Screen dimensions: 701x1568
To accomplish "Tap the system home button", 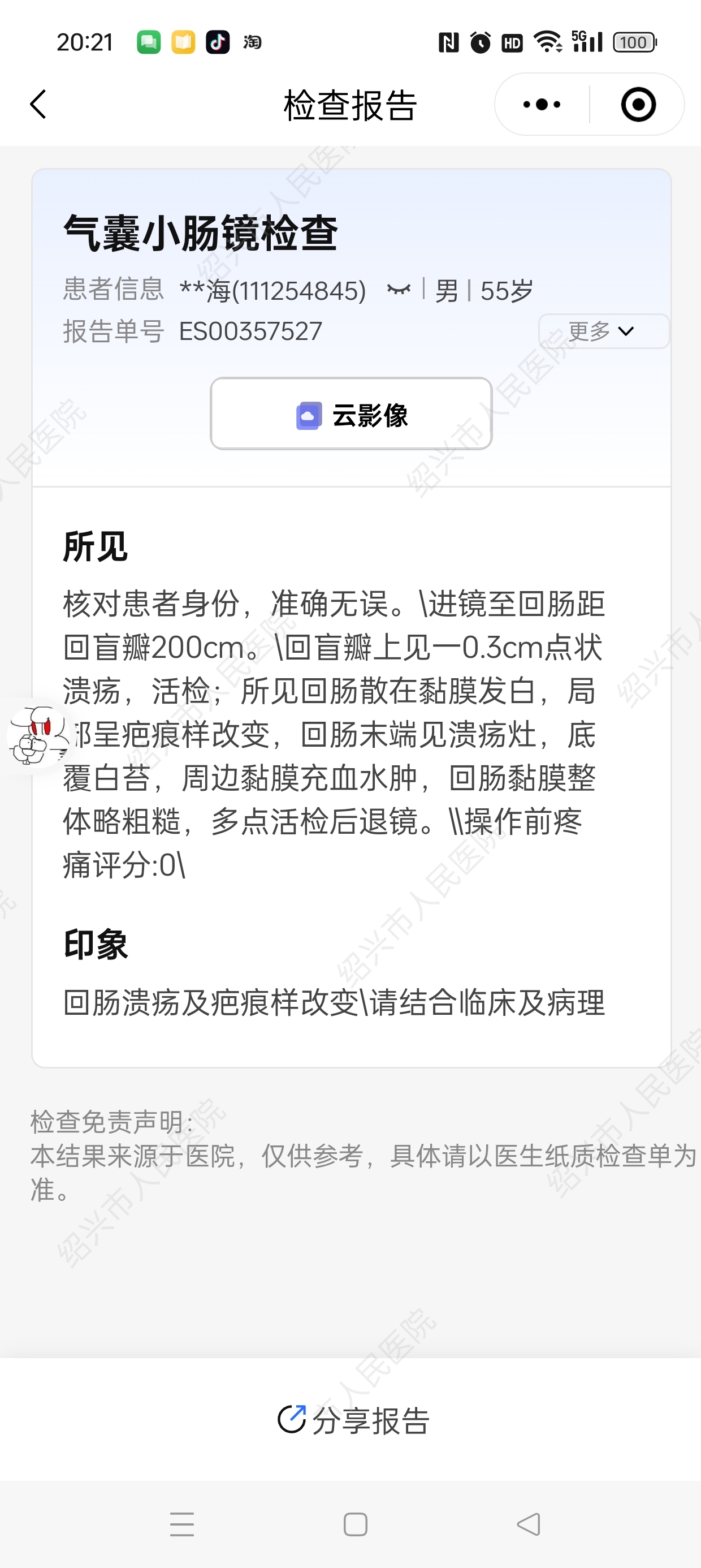I will (355, 1524).
